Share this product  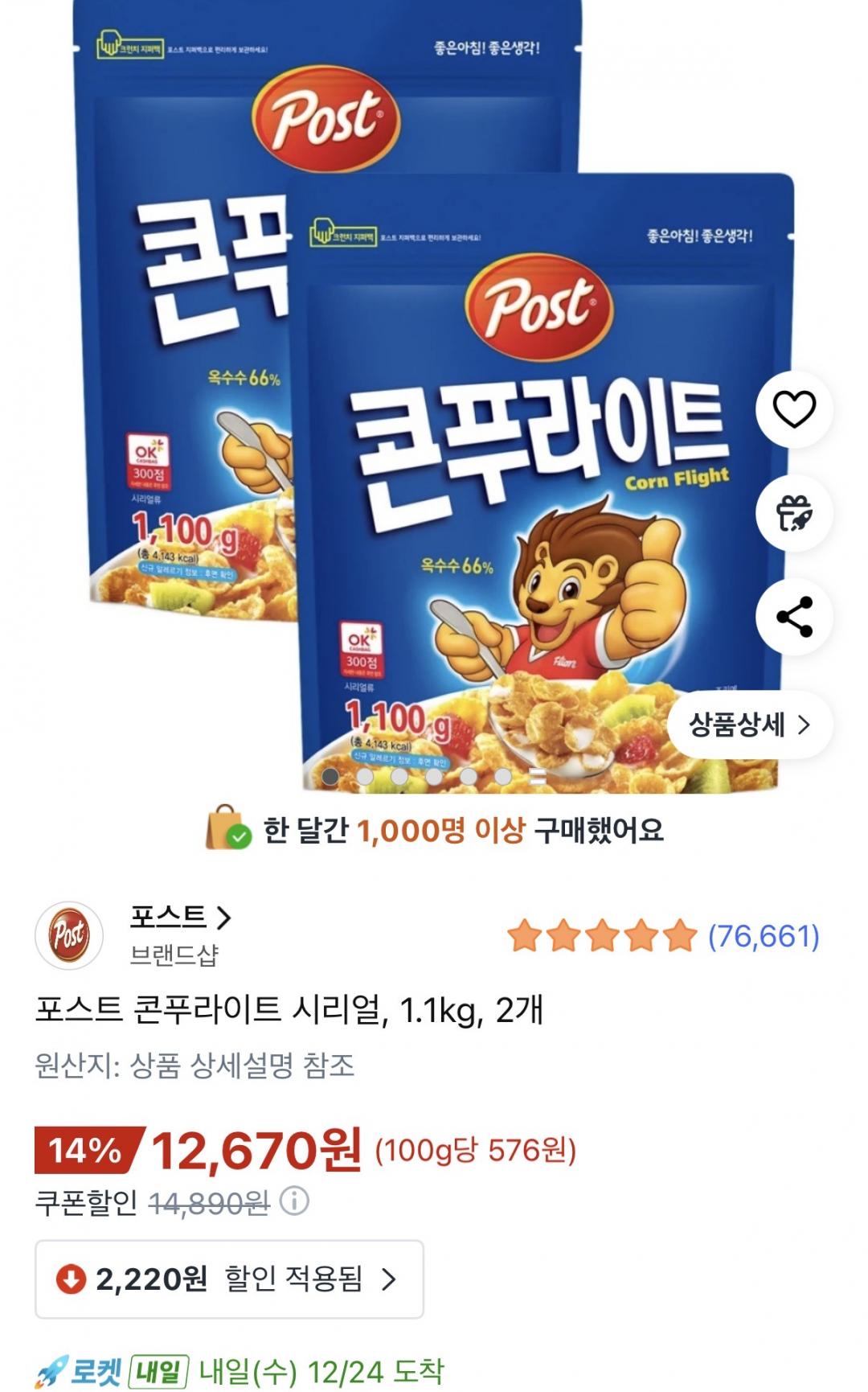click(794, 617)
